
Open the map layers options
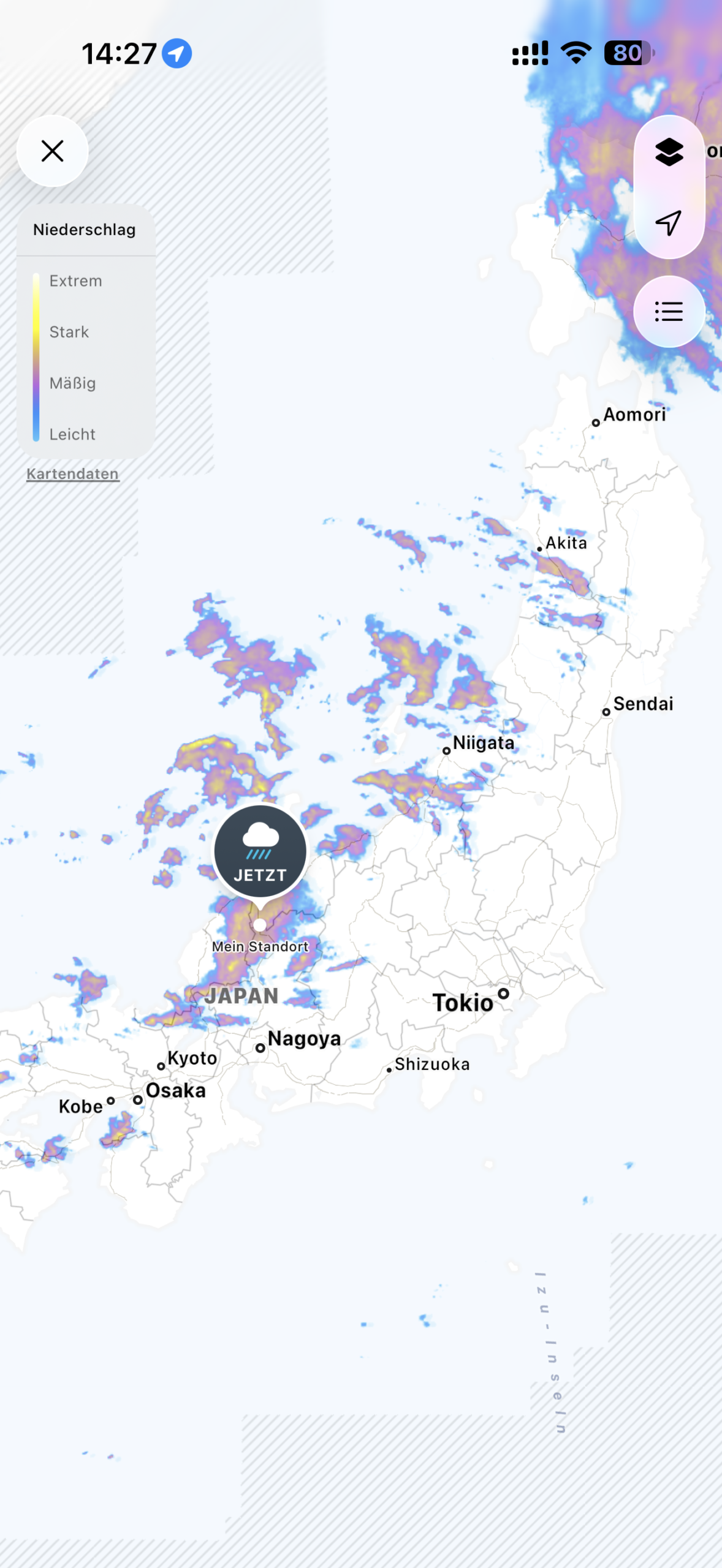pyautogui.click(x=669, y=152)
